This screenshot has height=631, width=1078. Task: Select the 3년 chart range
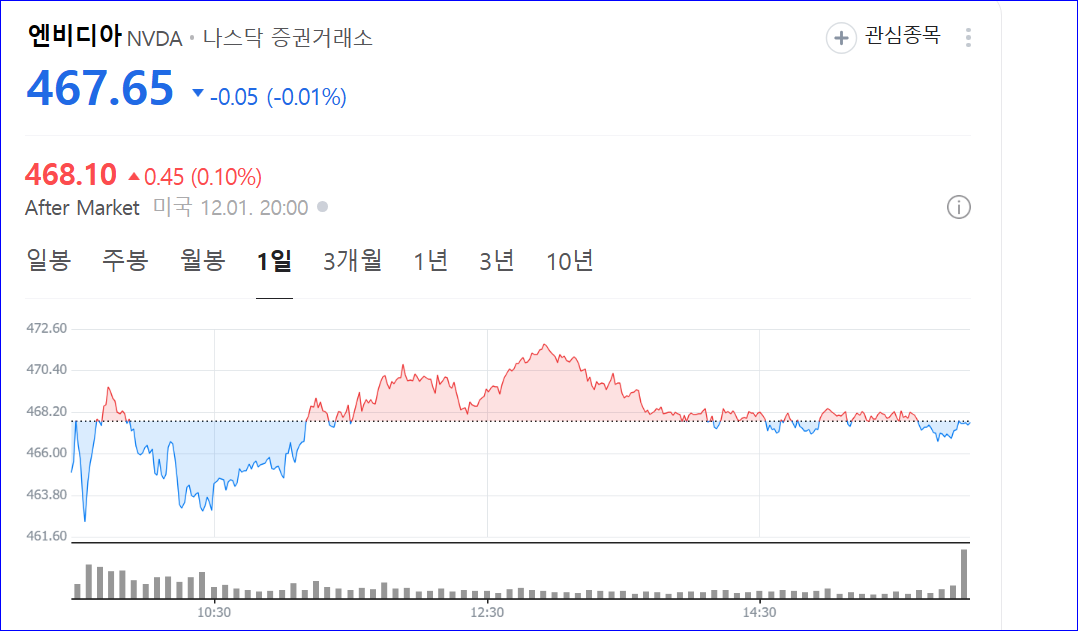click(496, 262)
